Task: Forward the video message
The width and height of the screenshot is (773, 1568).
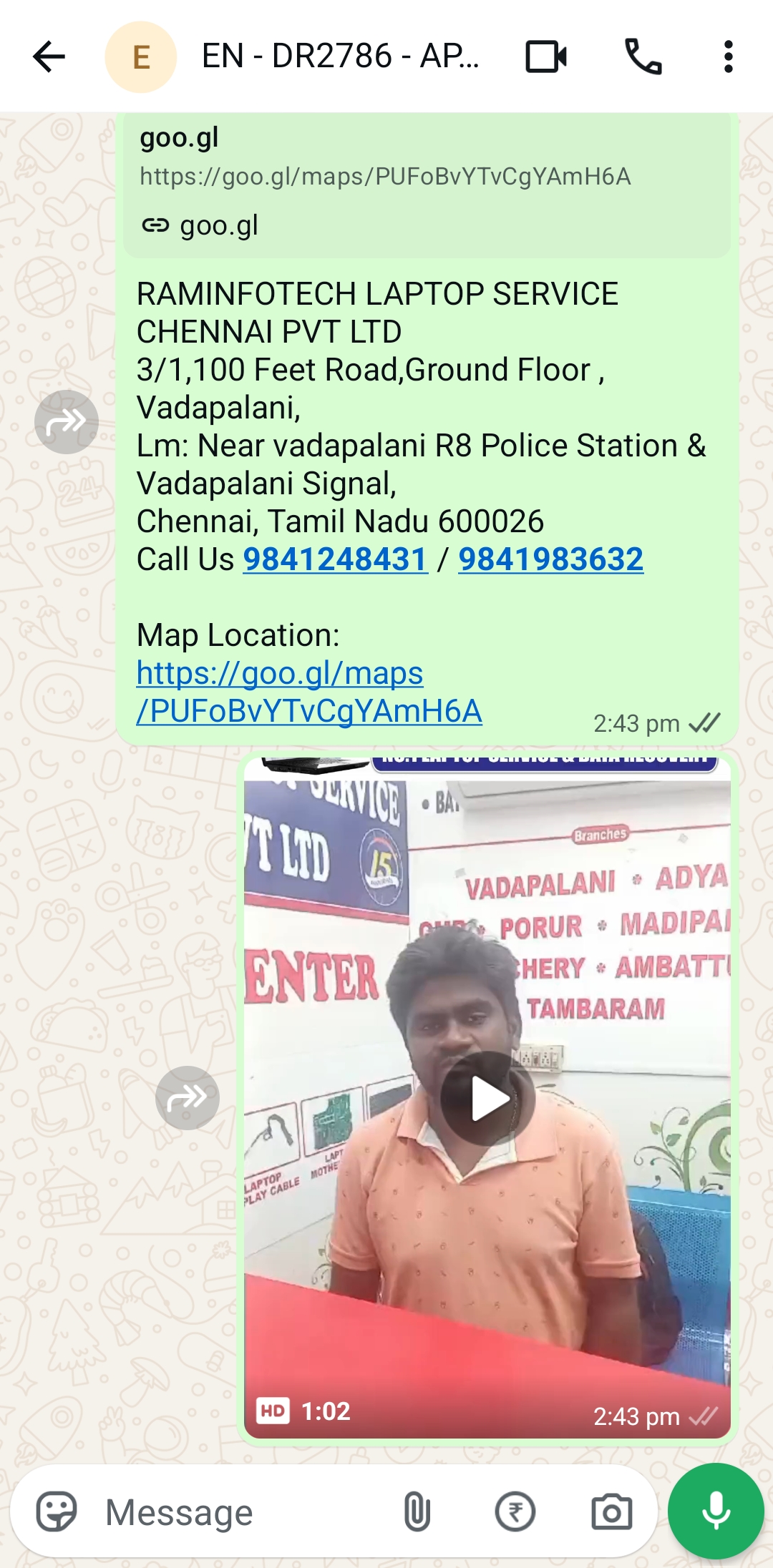Action: (188, 1098)
